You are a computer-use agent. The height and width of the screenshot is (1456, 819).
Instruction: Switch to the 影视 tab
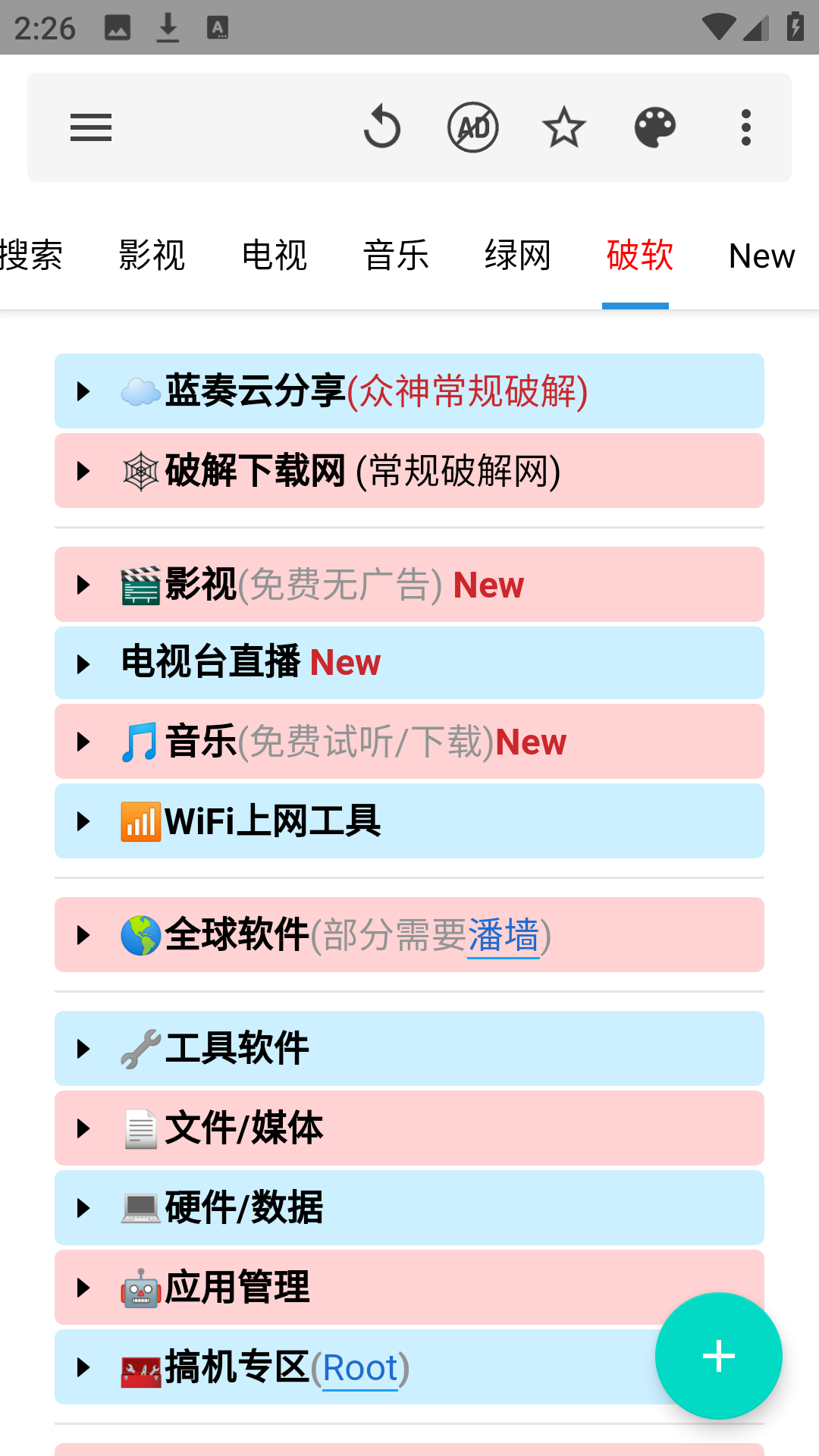[152, 256]
